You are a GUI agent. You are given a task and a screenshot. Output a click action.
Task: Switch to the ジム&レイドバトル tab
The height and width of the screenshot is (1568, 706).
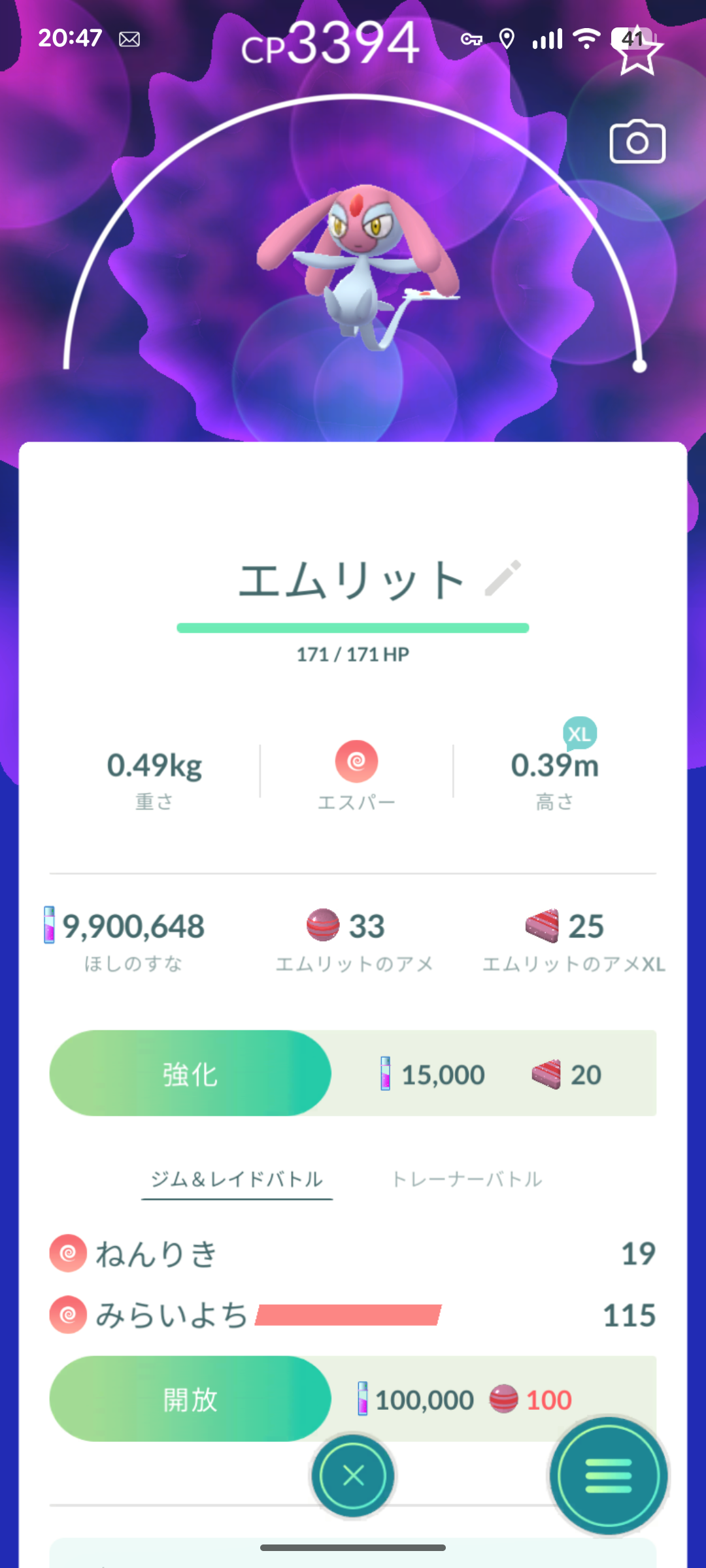pos(237,1179)
